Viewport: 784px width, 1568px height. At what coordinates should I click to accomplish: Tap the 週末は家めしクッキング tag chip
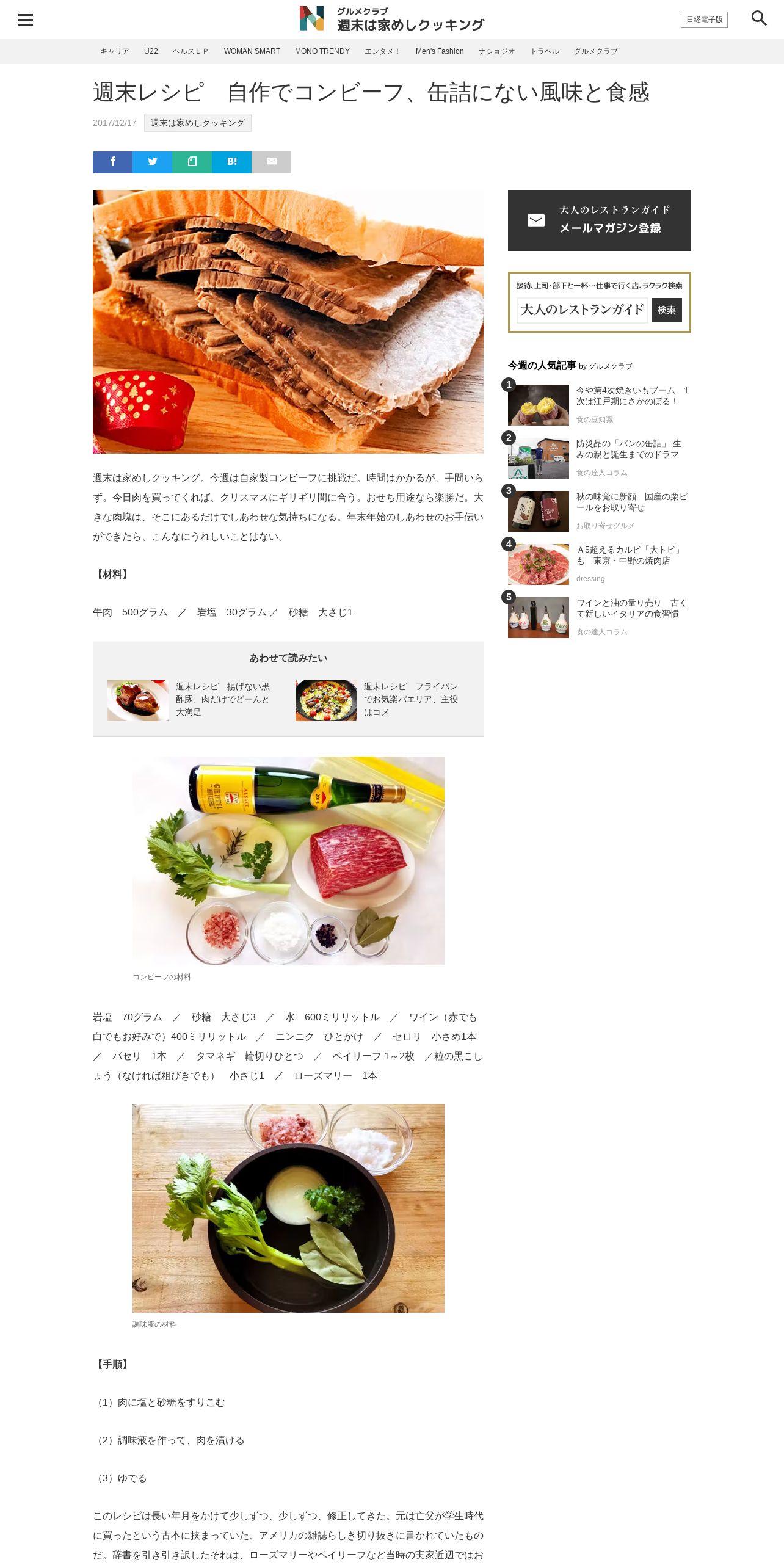(198, 123)
